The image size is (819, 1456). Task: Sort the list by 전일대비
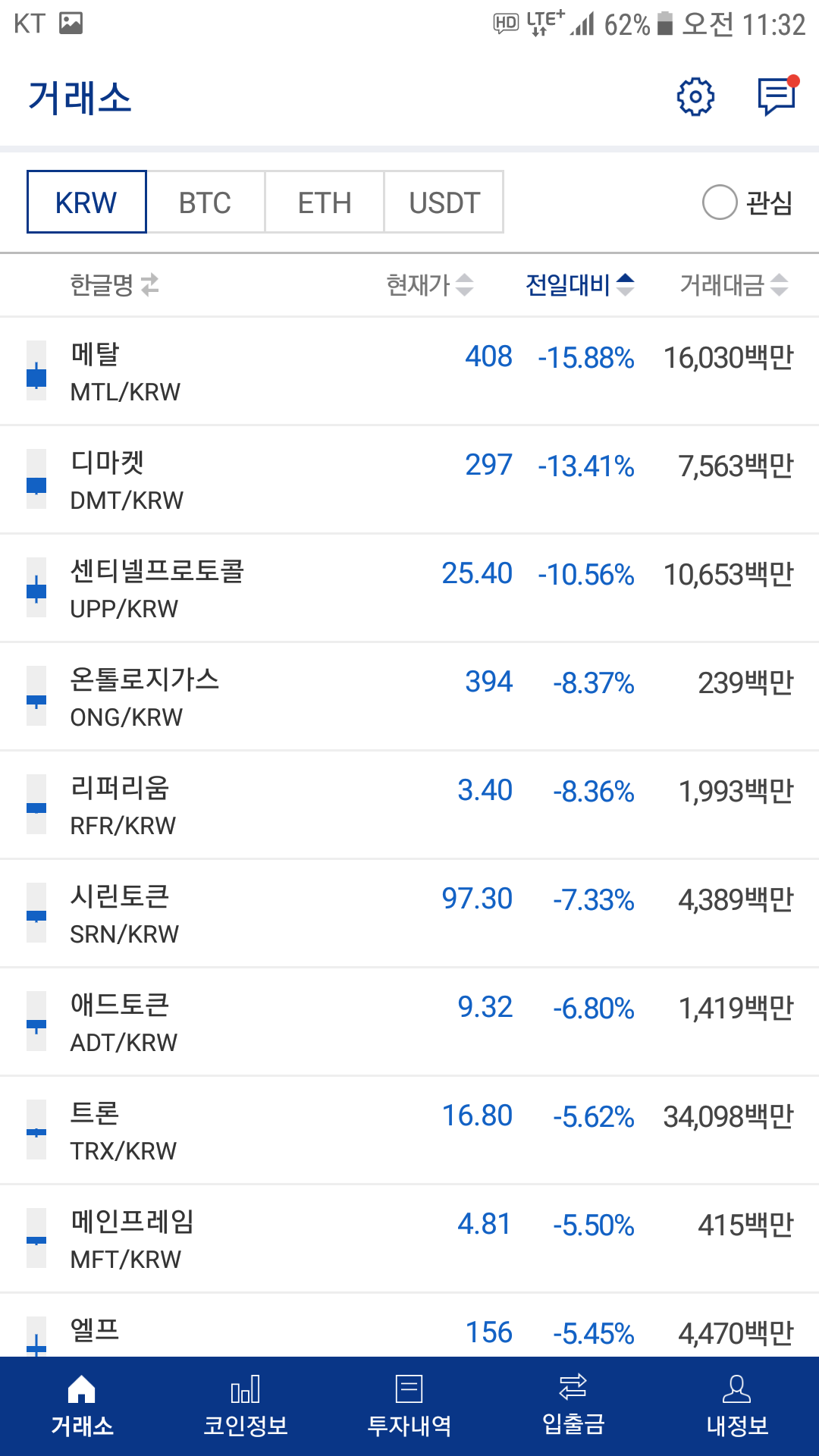click(x=580, y=285)
